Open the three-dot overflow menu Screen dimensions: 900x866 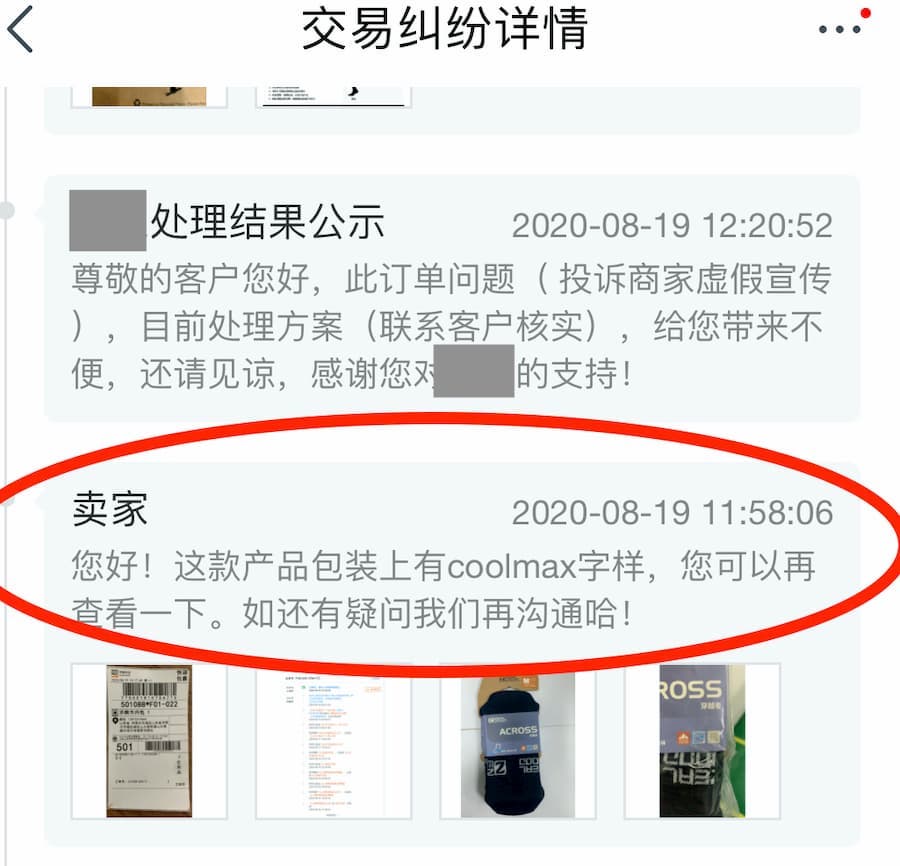pos(840,29)
